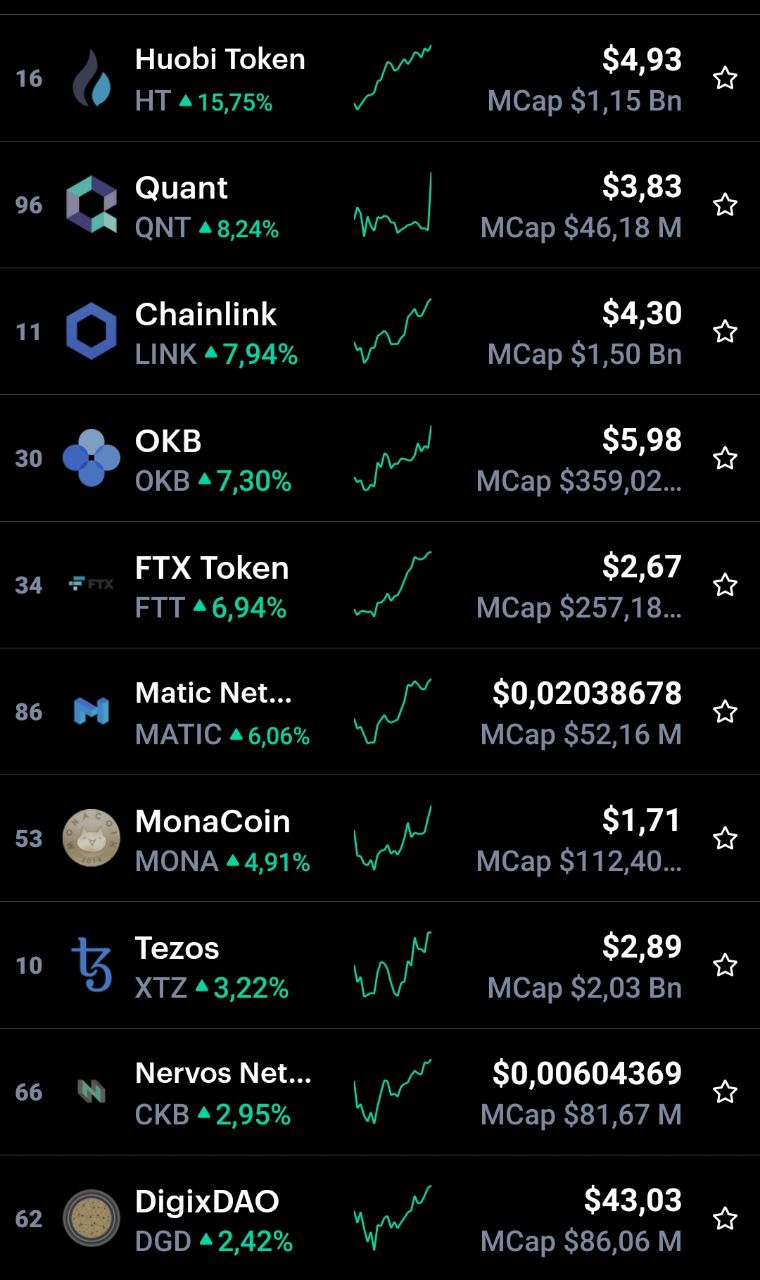
Task: Open the Nervos Network row
Action: [380, 1092]
